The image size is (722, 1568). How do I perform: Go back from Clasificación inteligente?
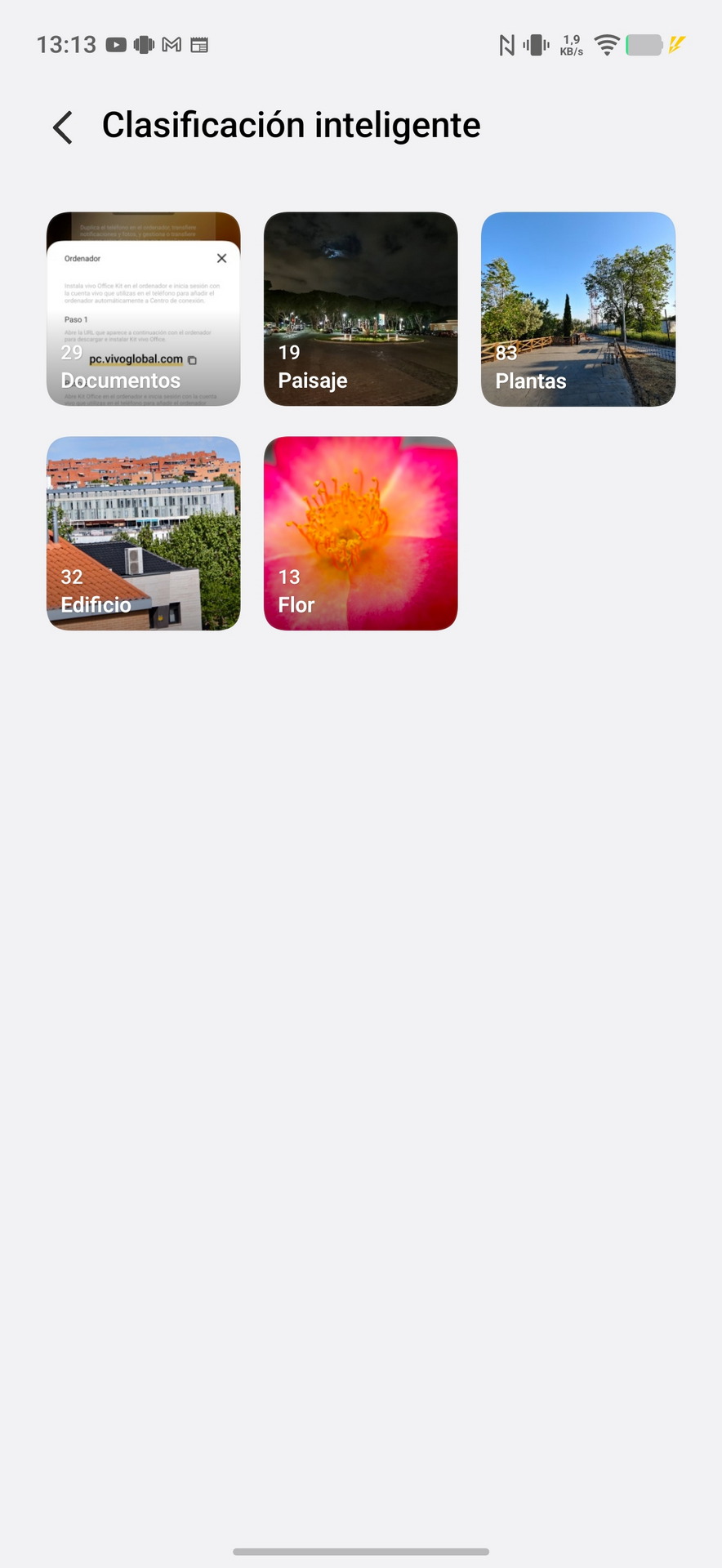coord(63,127)
